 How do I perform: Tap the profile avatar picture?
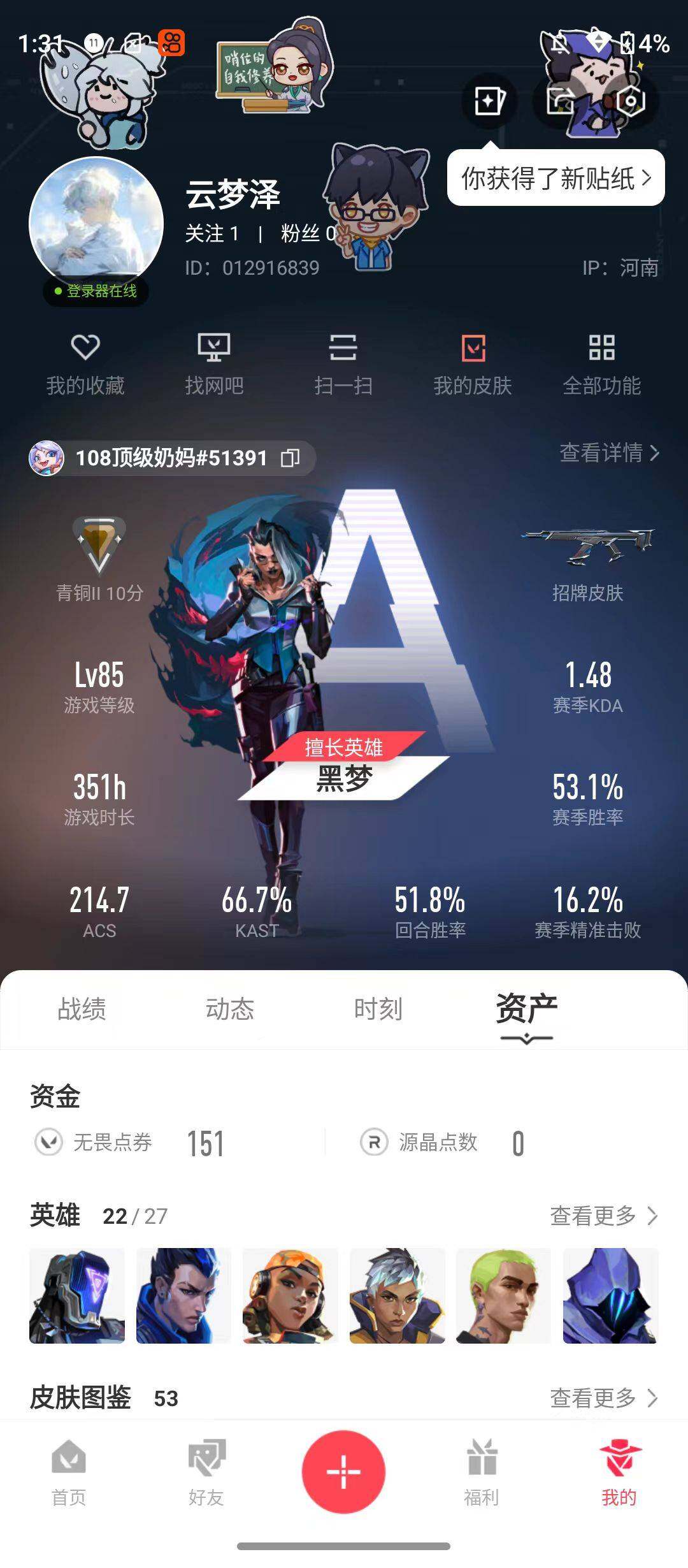(x=96, y=224)
